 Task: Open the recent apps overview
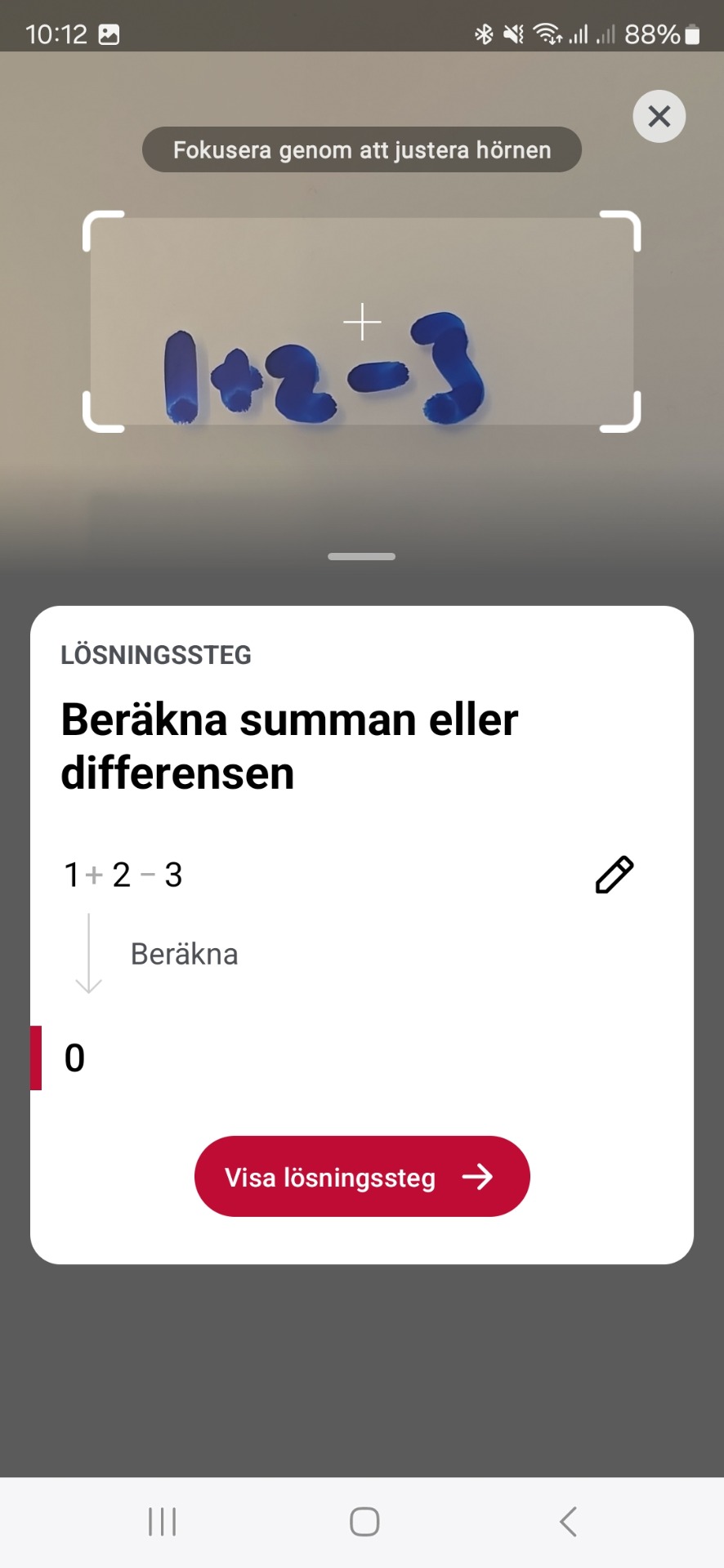(x=163, y=1521)
